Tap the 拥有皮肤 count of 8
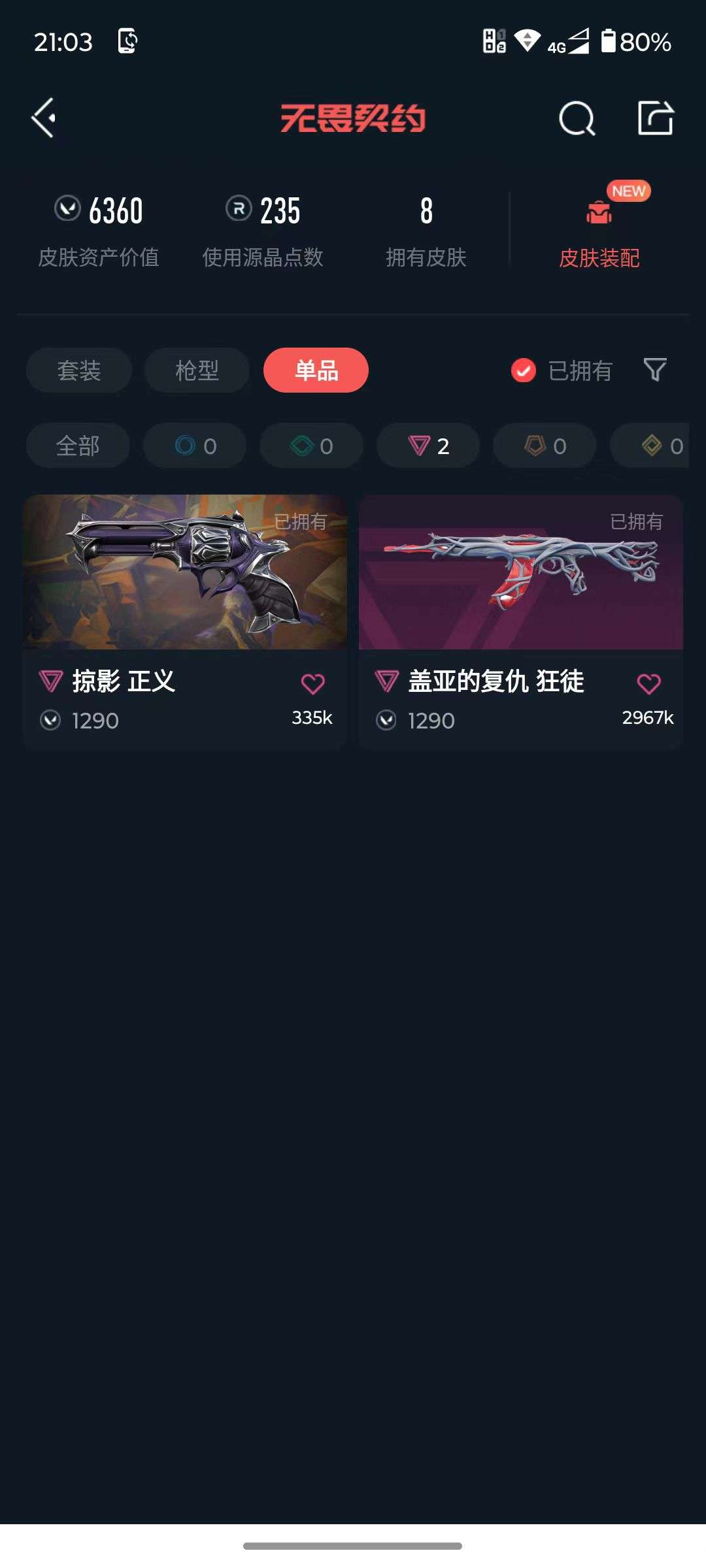706x1568 pixels. click(x=426, y=212)
